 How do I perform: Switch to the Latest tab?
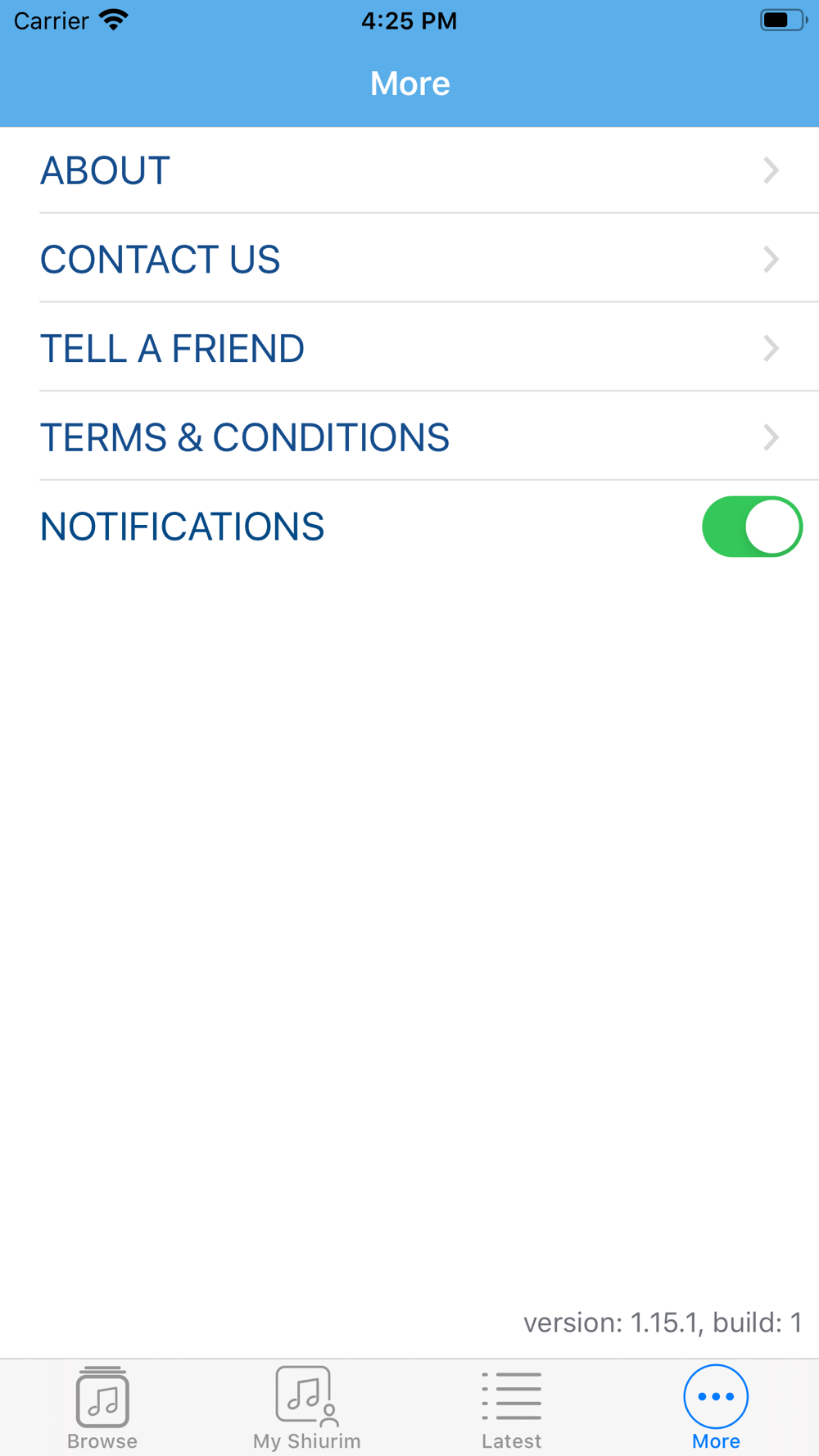(x=512, y=1409)
